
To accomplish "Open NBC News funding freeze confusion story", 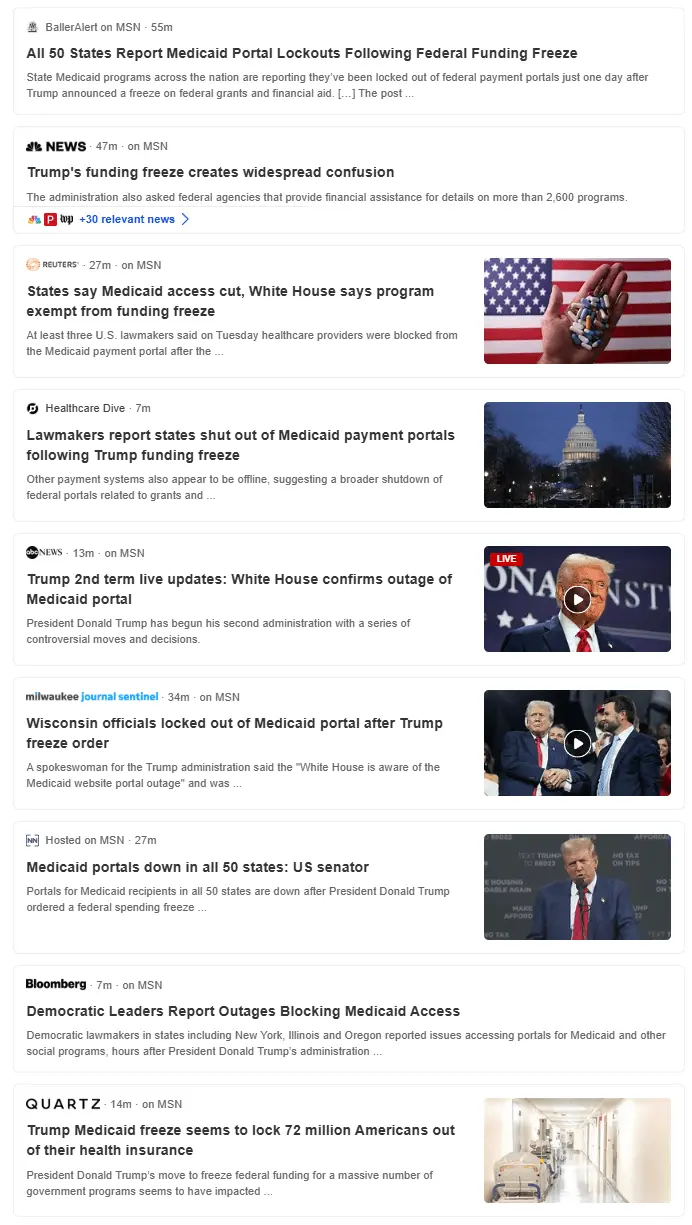I will 210,172.
